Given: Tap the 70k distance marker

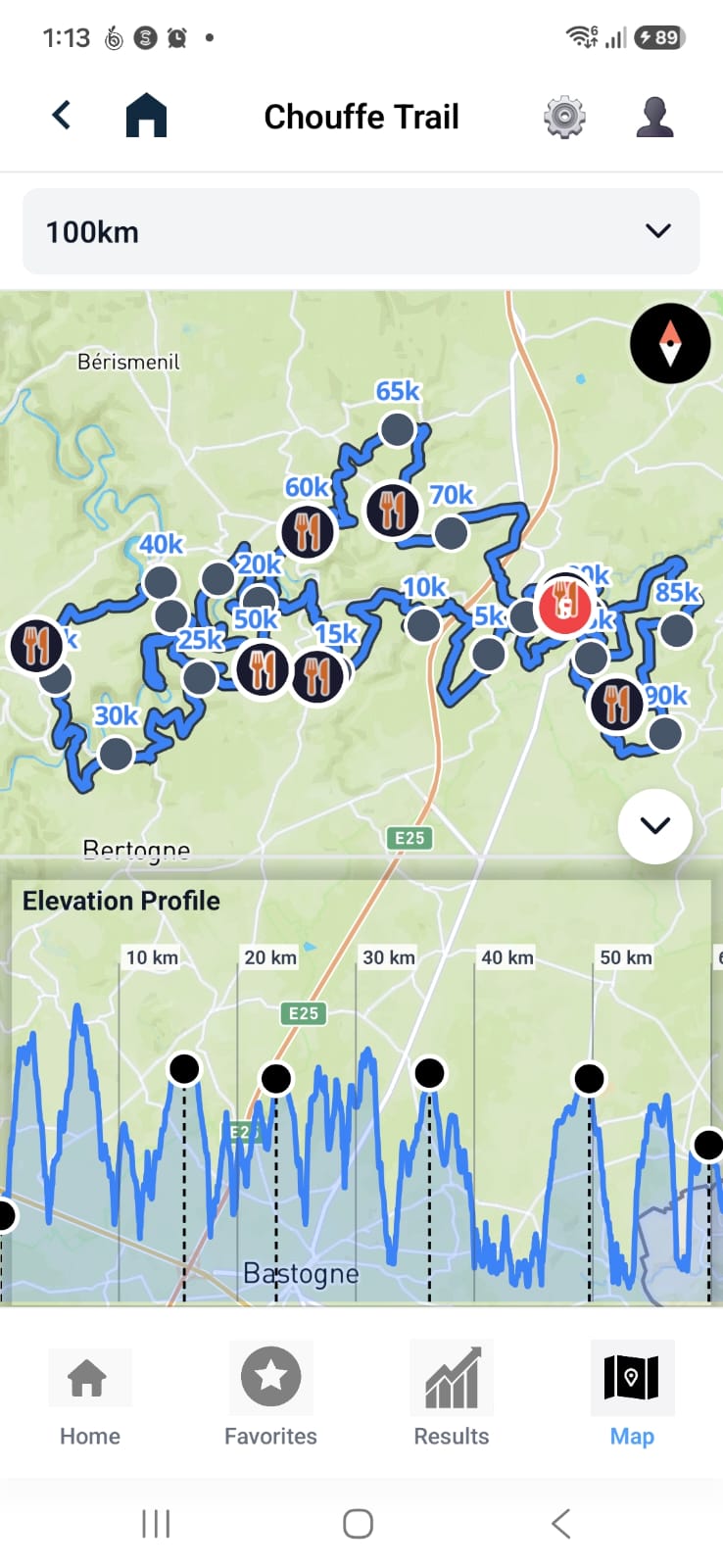Looking at the screenshot, I should click(451, 533).
